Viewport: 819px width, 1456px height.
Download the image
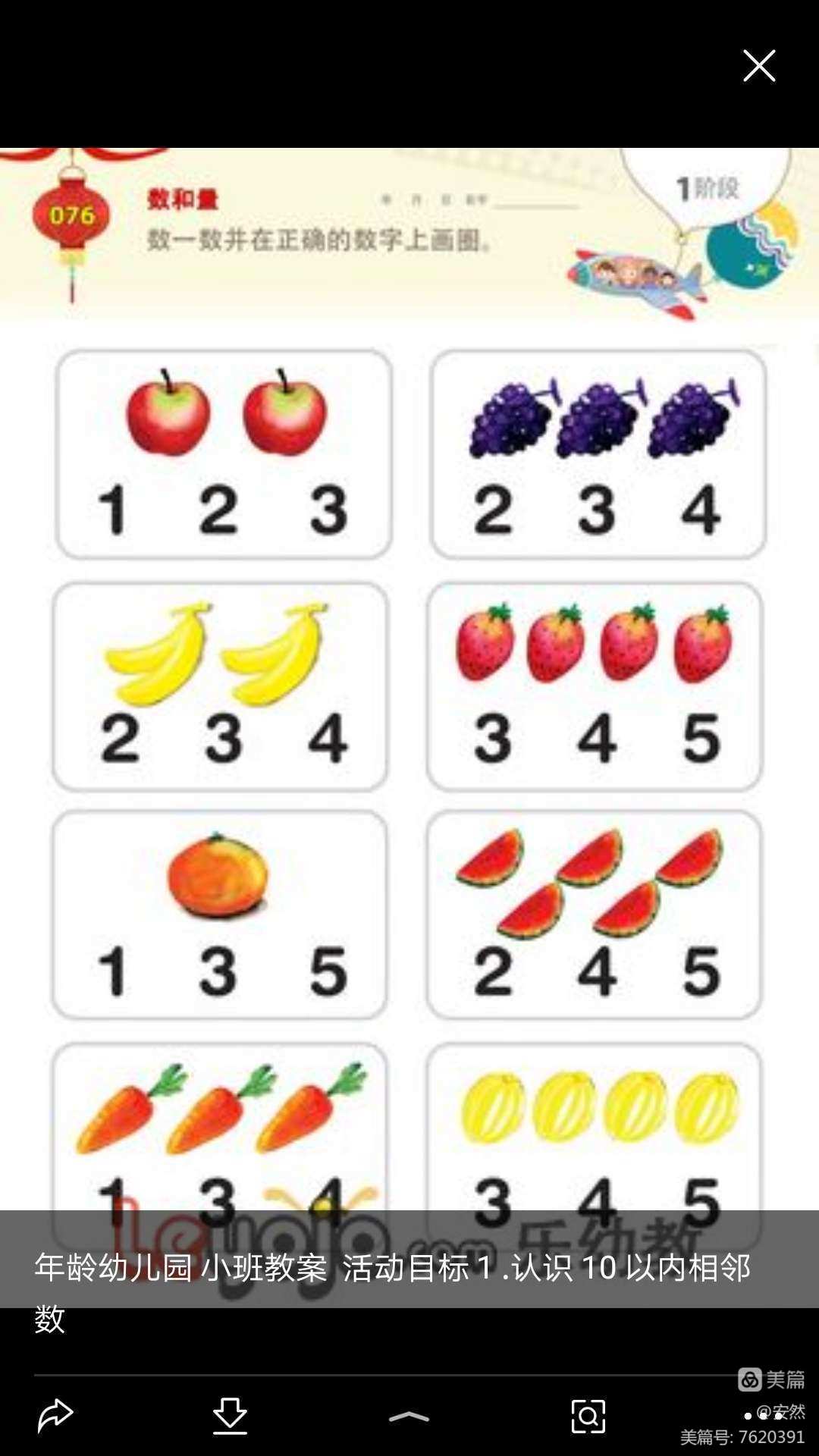tap(230, 1415)
